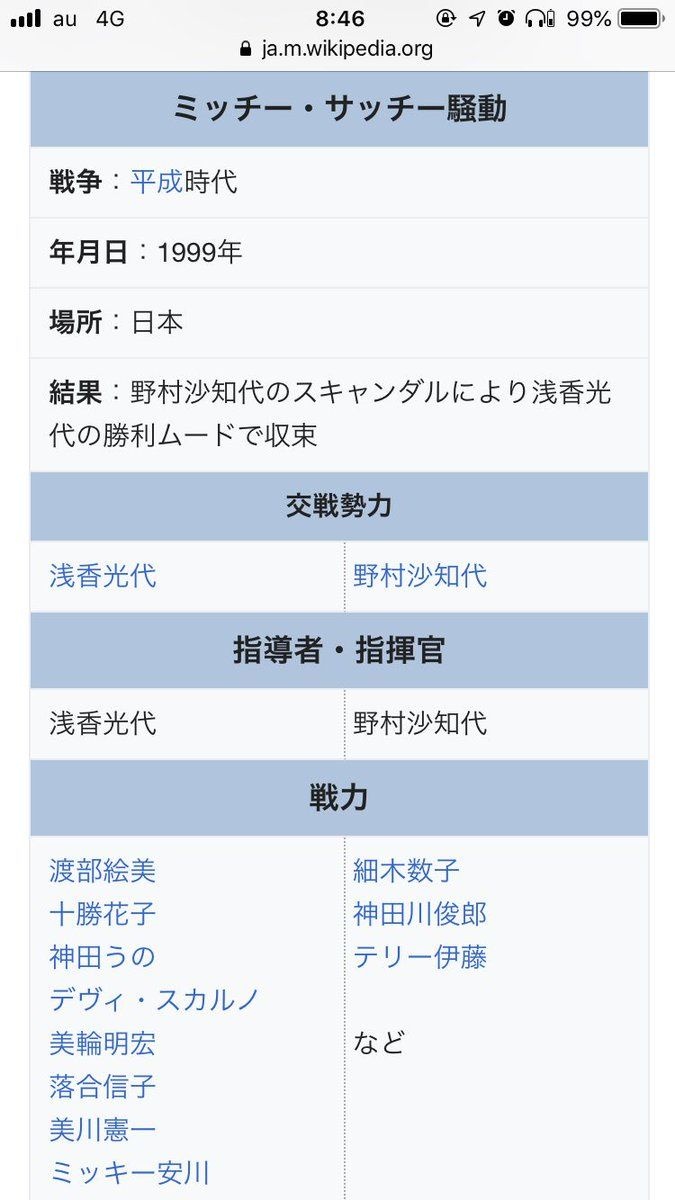The height and width of the screenshot is (1200, 675).
Task: Open the ミッキー安川 article link
Action: (x=130, y=1172)
